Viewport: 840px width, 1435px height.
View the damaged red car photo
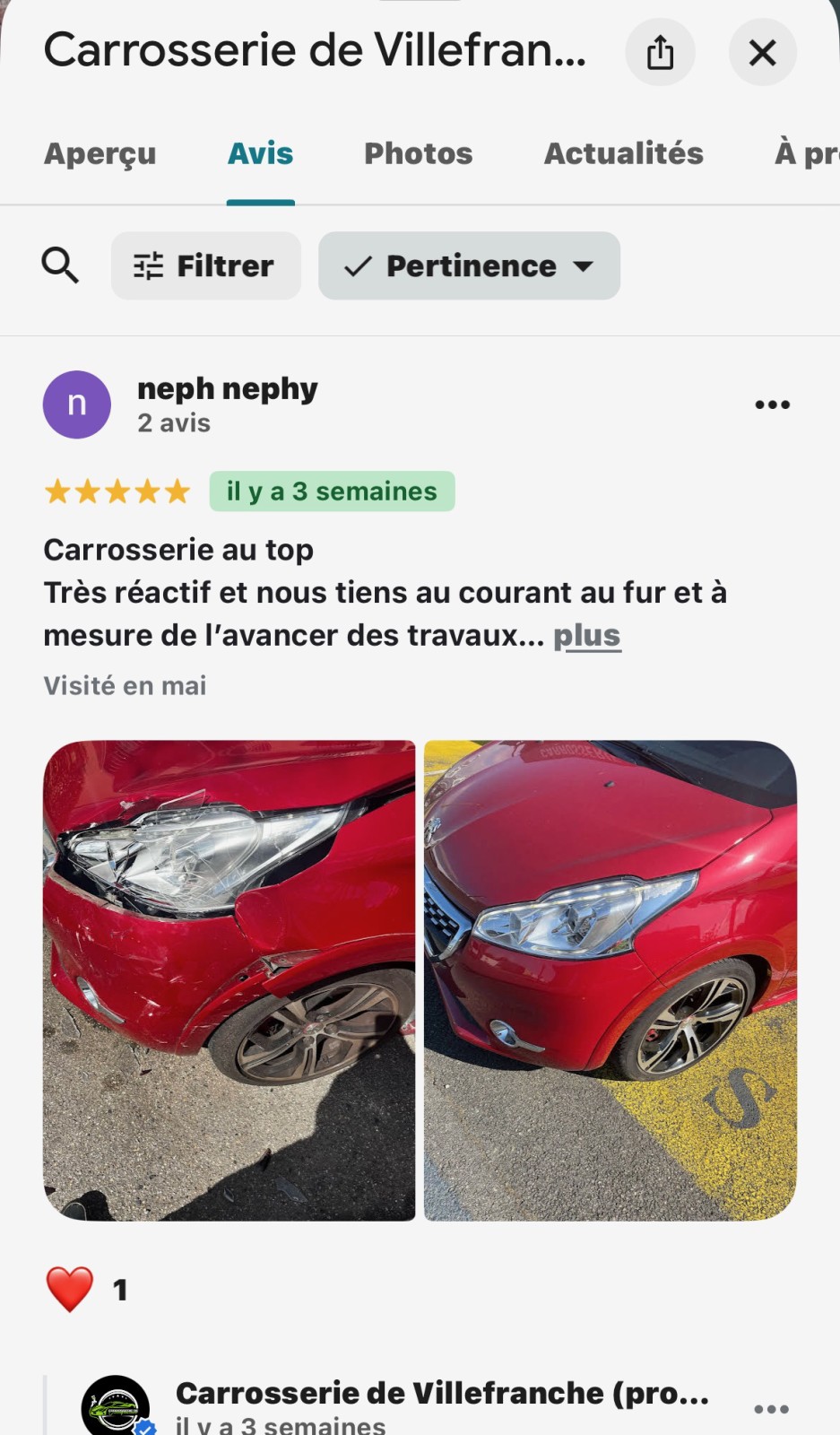(229, 979)
